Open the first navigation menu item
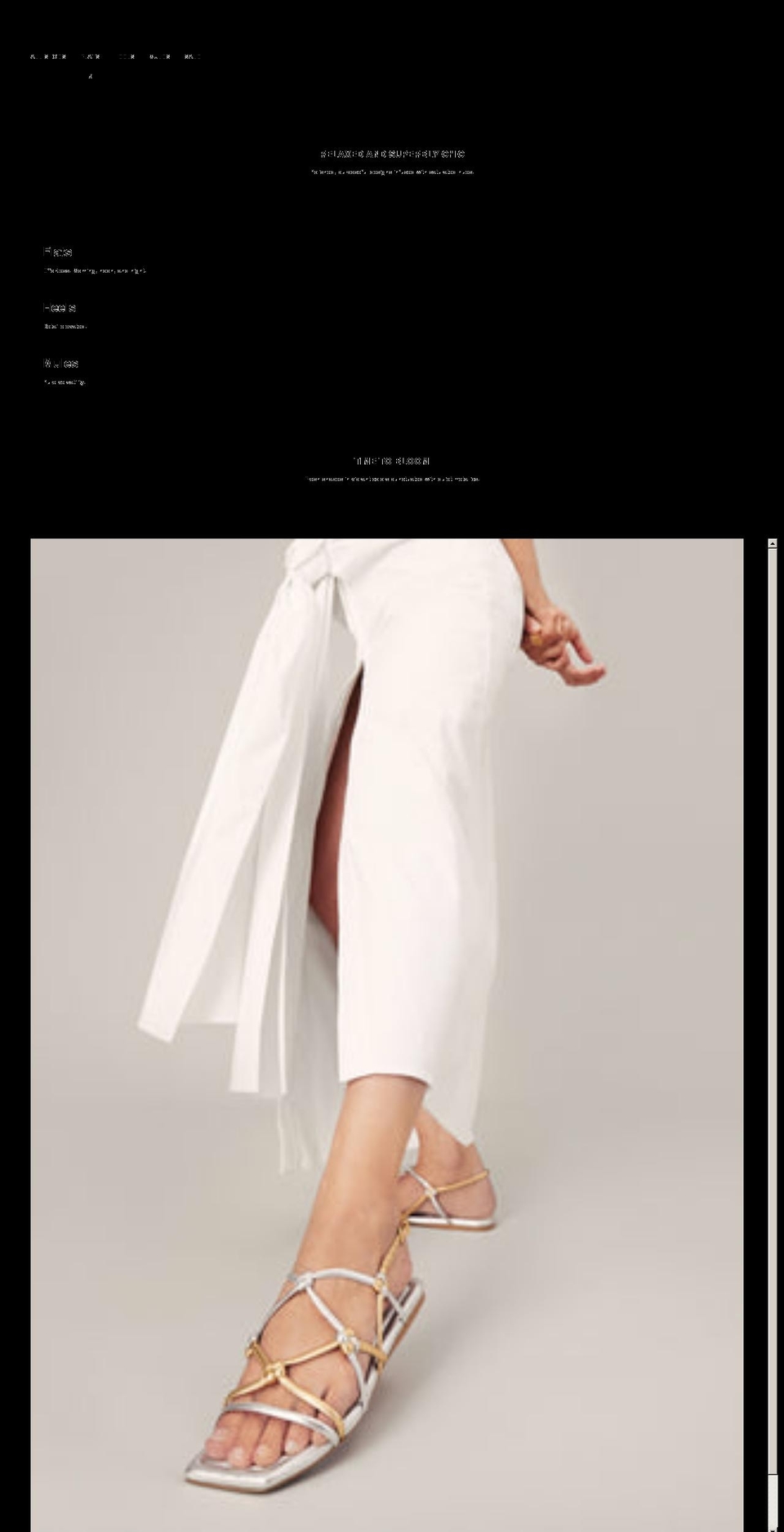The height and width of the screenshot is (1532, 784). point(47,56)
